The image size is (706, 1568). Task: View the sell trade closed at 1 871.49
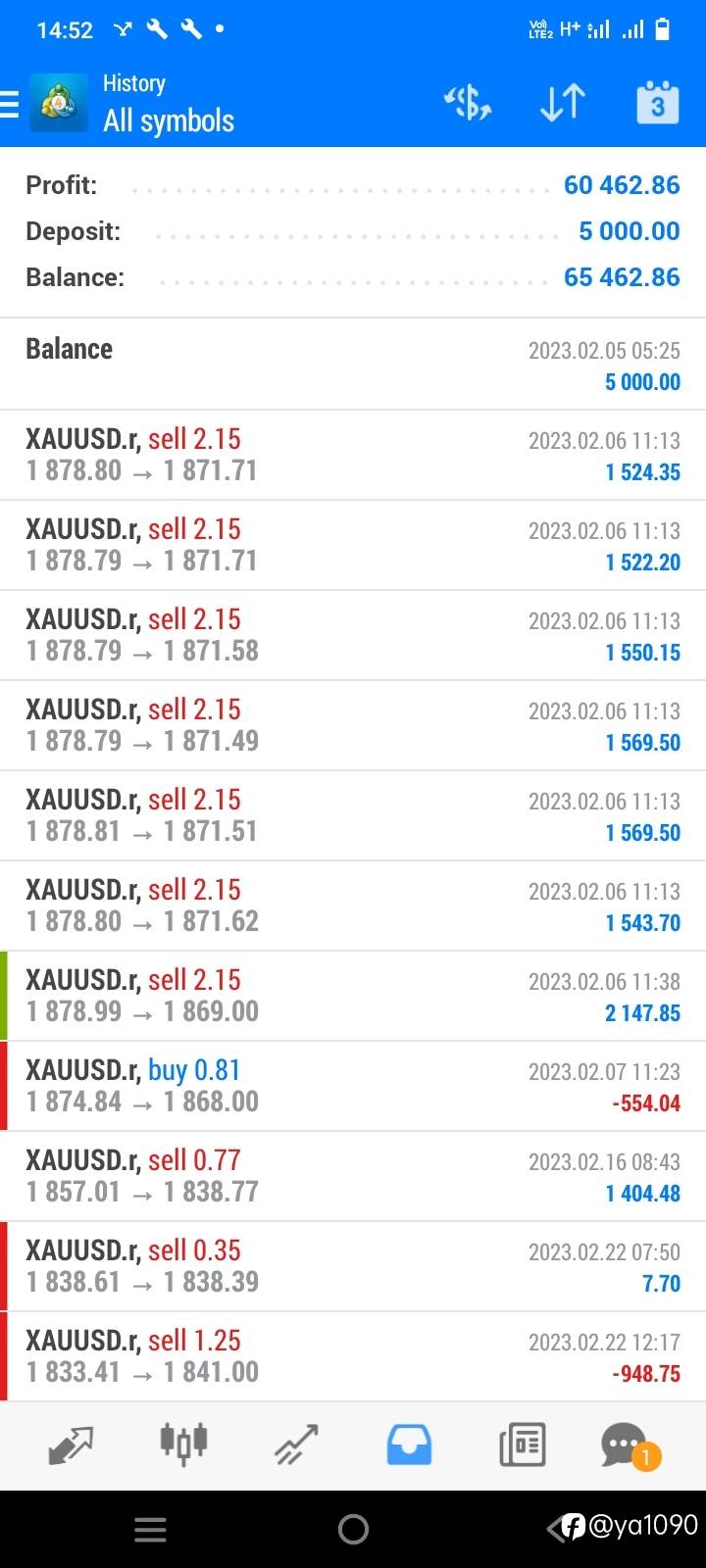tap(353, 725)
